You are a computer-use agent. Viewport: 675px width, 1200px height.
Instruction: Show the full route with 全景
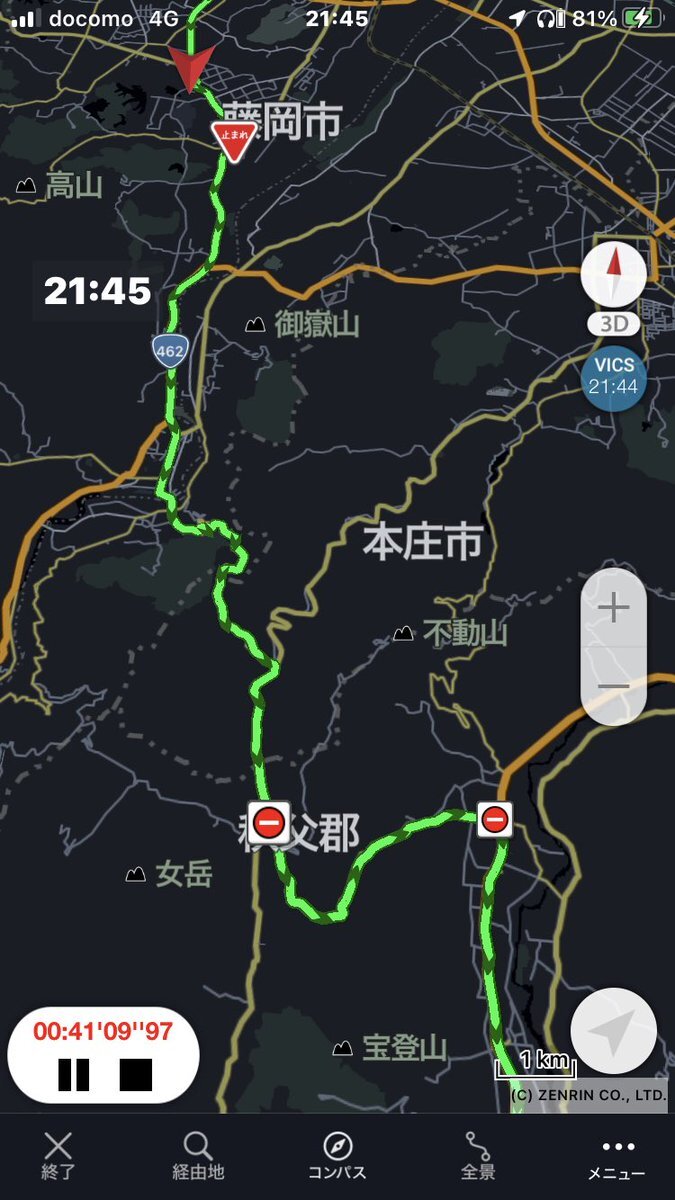click(x=477, y=1156)
